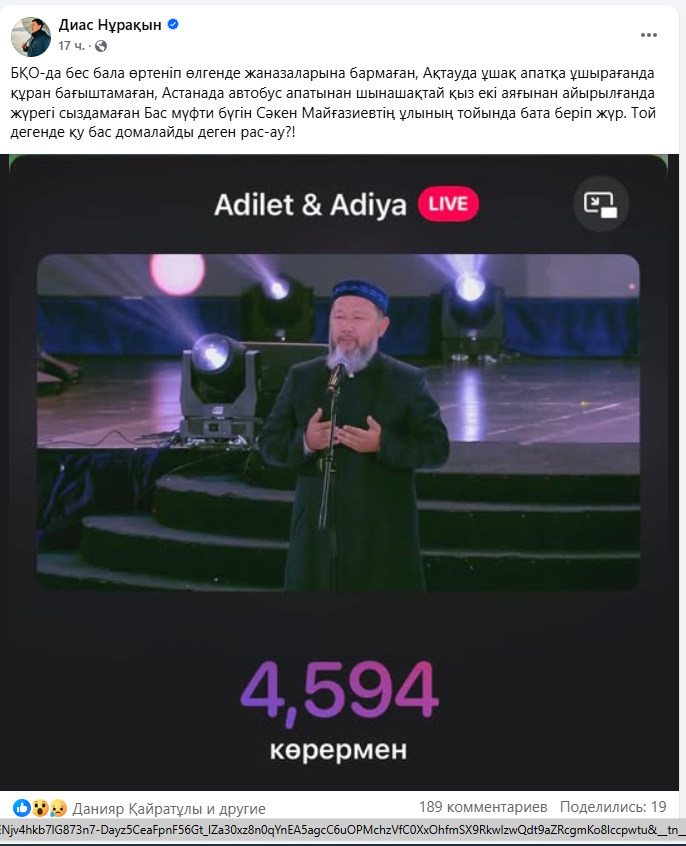Open the 189 комментариев list
Screen dimensions: 686x846
coord(483,807)
